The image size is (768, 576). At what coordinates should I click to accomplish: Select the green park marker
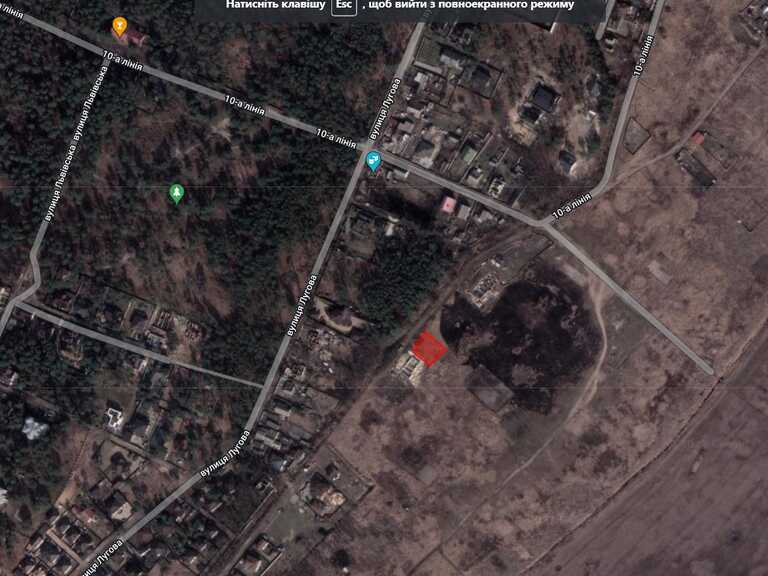click(x=177, y=192)
